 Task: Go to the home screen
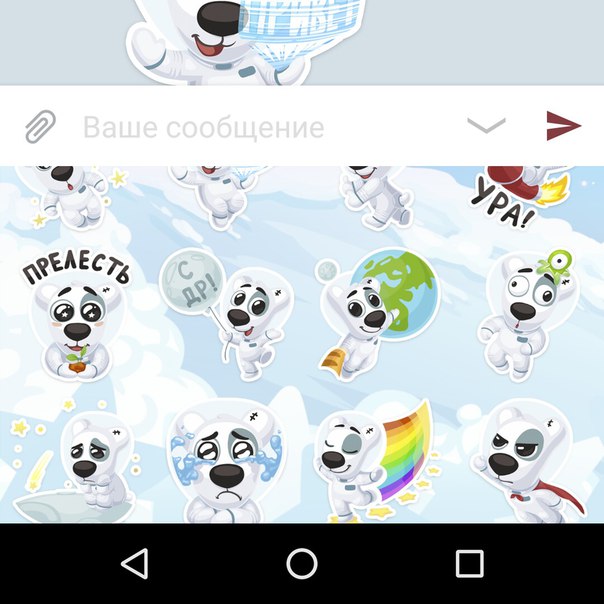pos(302,564)
